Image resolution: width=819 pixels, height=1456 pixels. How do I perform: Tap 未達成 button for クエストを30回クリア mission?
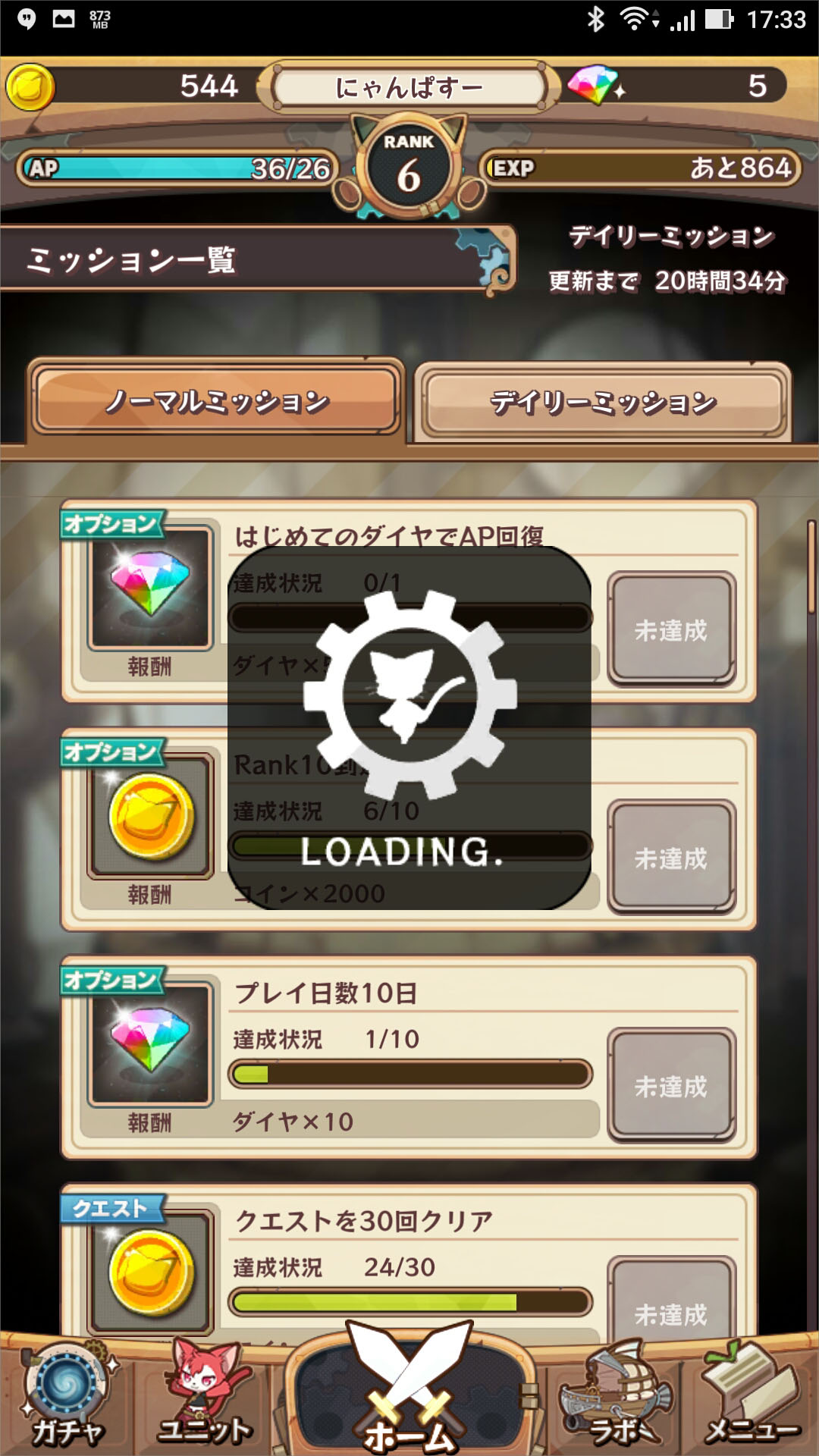pos(671,1300)
